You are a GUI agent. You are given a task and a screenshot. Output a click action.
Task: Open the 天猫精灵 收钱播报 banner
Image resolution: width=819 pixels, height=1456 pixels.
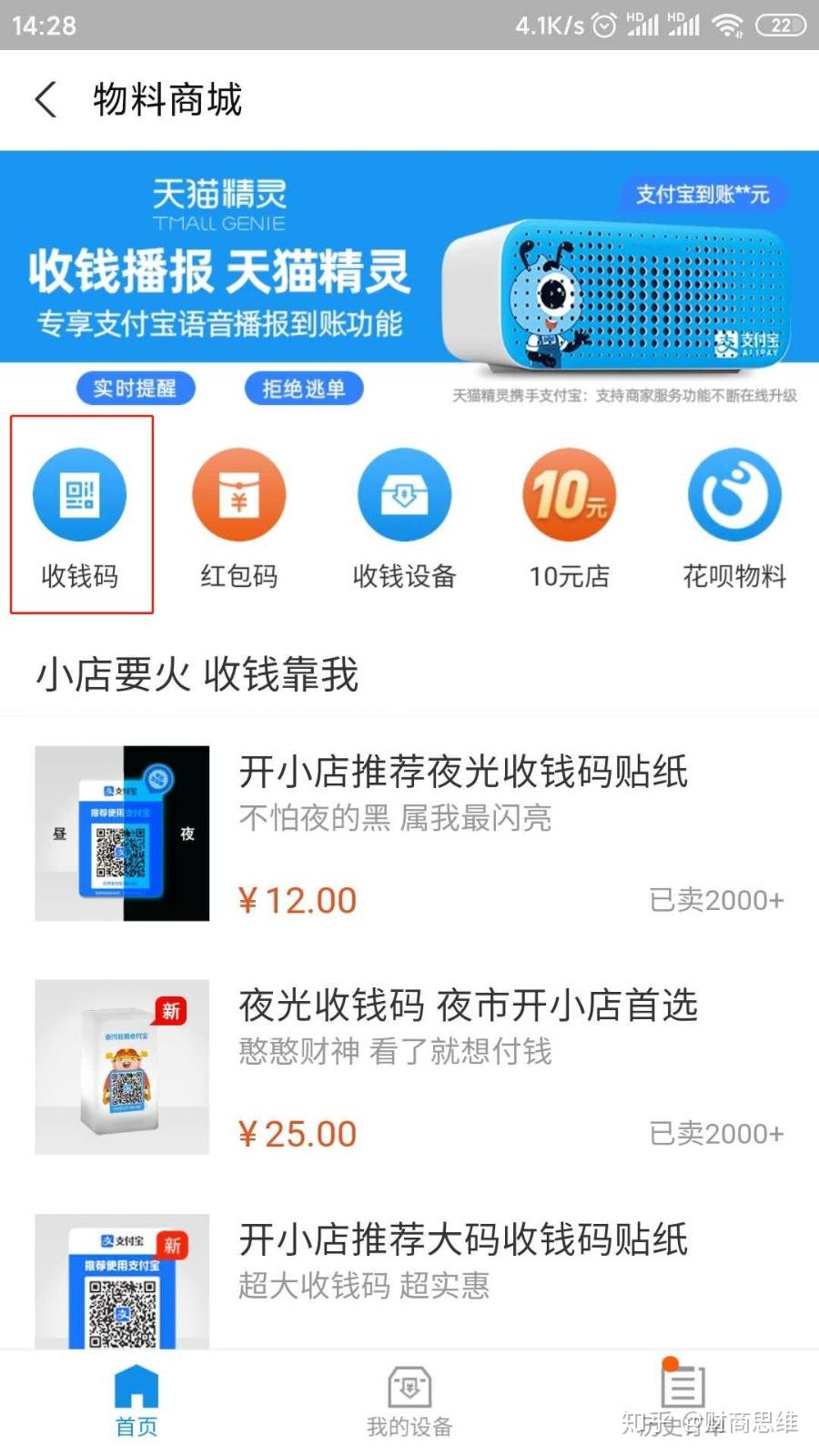tap(409, 264)
